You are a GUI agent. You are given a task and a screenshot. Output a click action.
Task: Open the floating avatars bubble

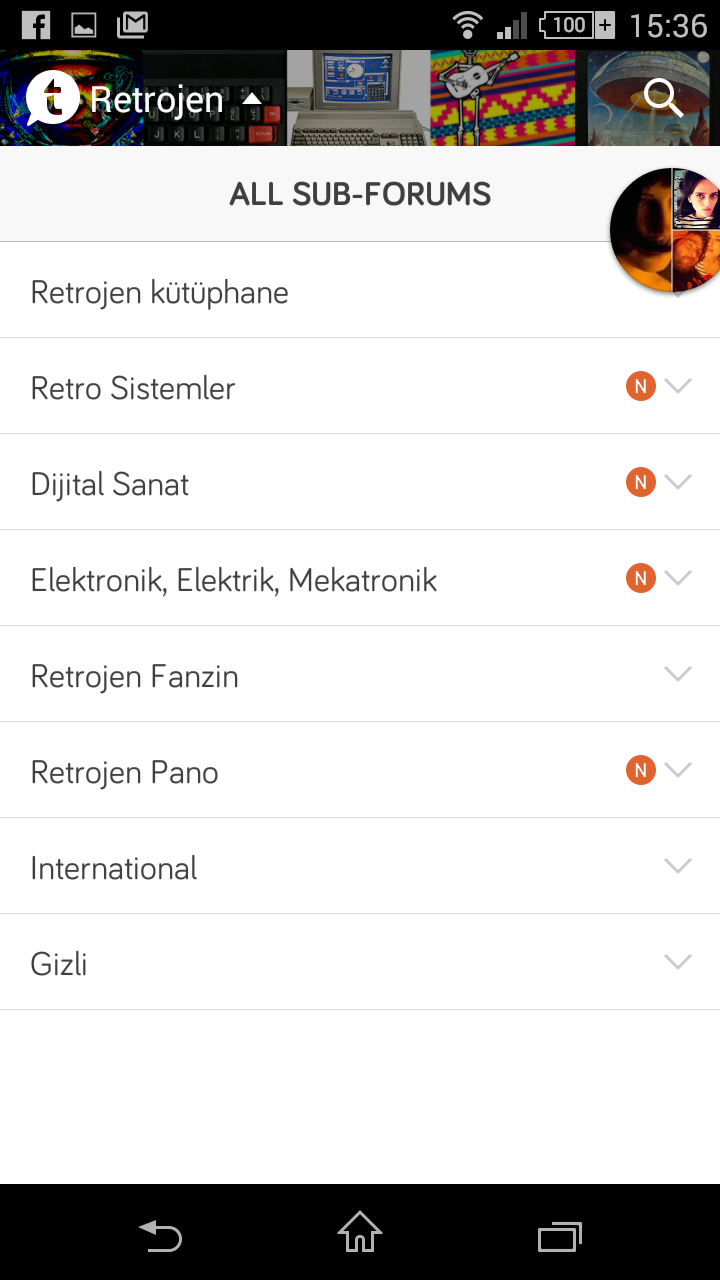click(x=665, y=230)
